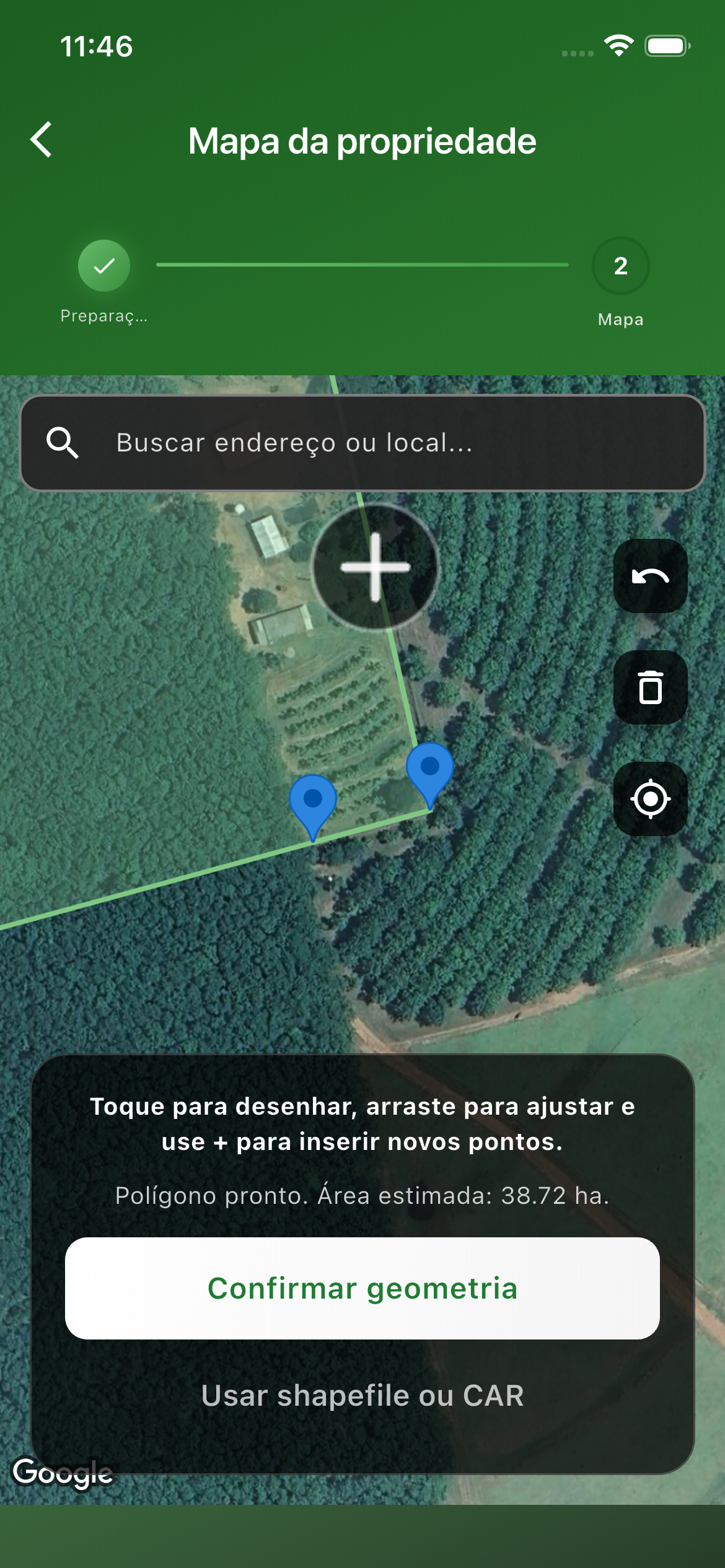Tap the back chevron to leave Mapa da propriedade
Screen dimensions: 725x1568
tap(41, 141)
